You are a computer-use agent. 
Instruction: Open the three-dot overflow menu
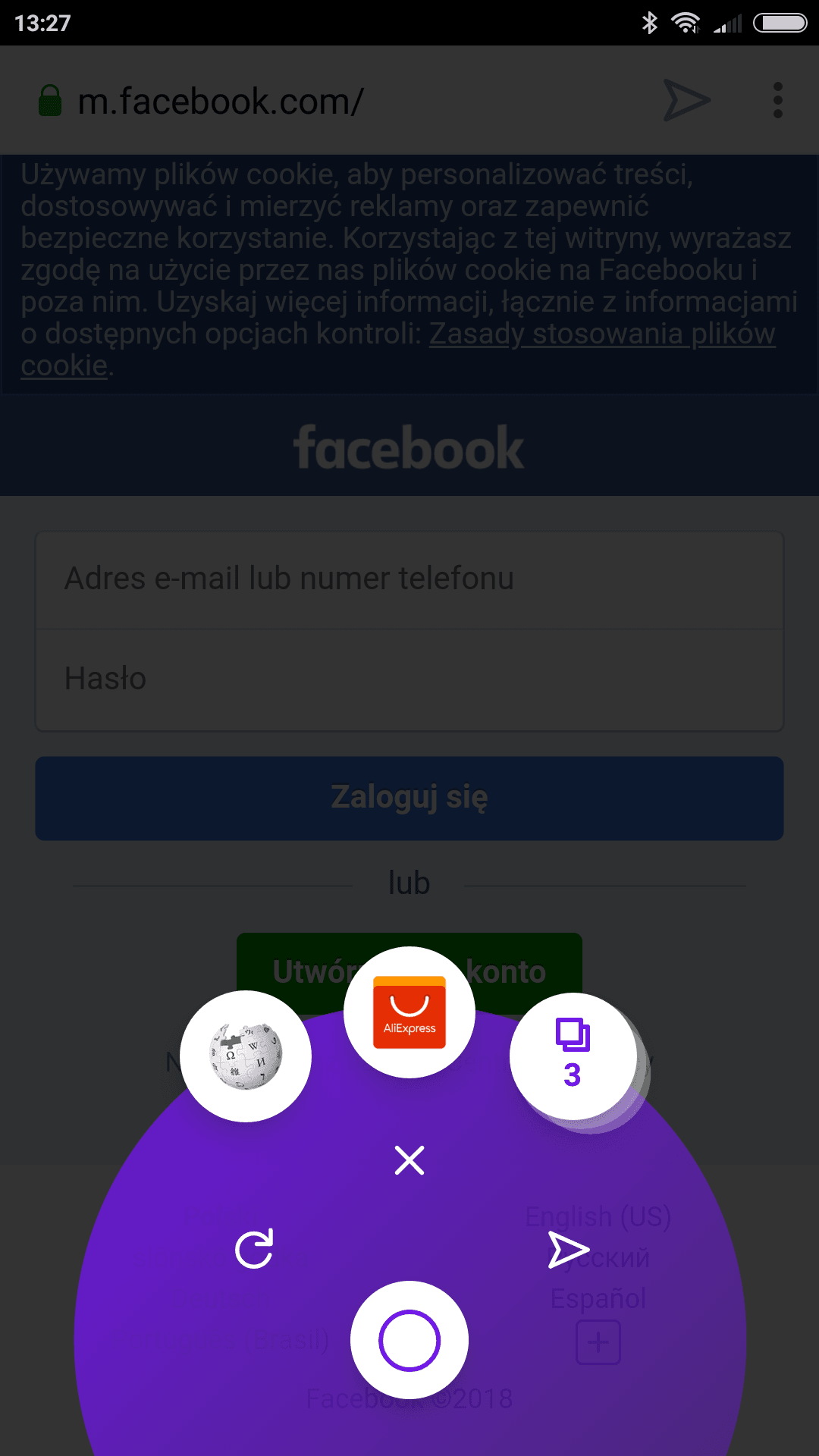point(777,101)
